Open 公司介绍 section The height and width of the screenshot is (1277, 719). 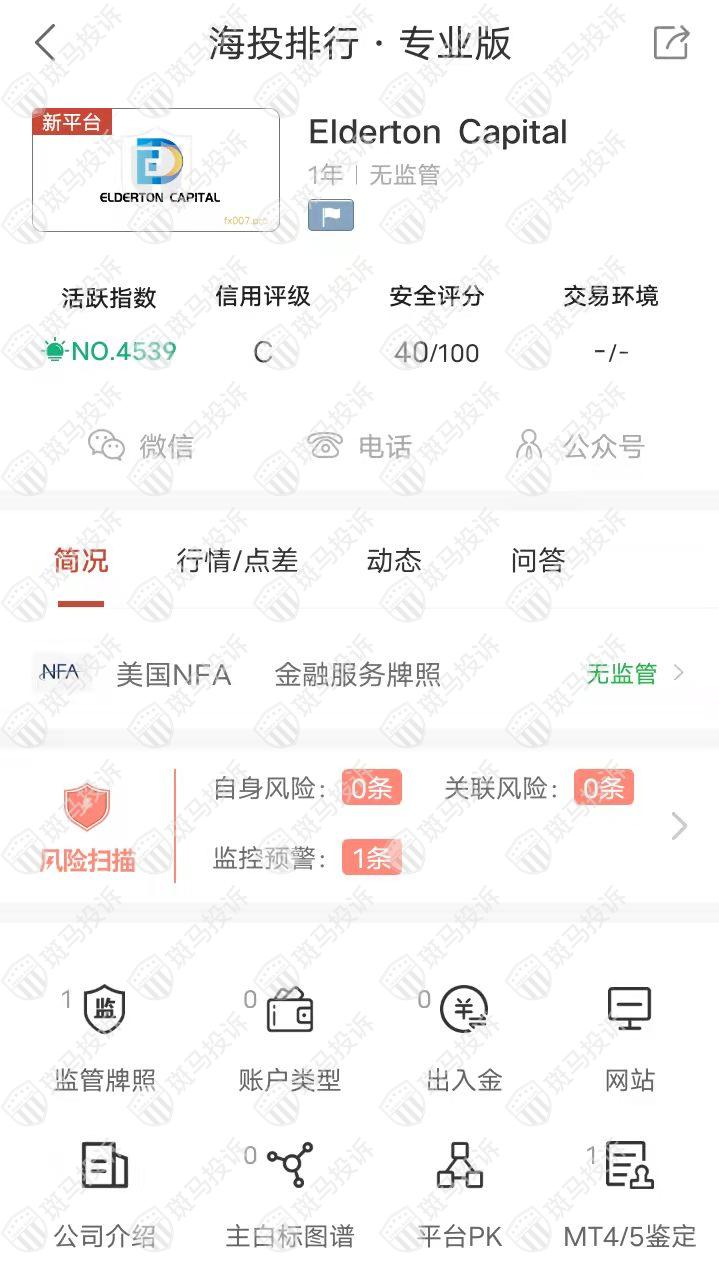click(x=104, y=1193)
